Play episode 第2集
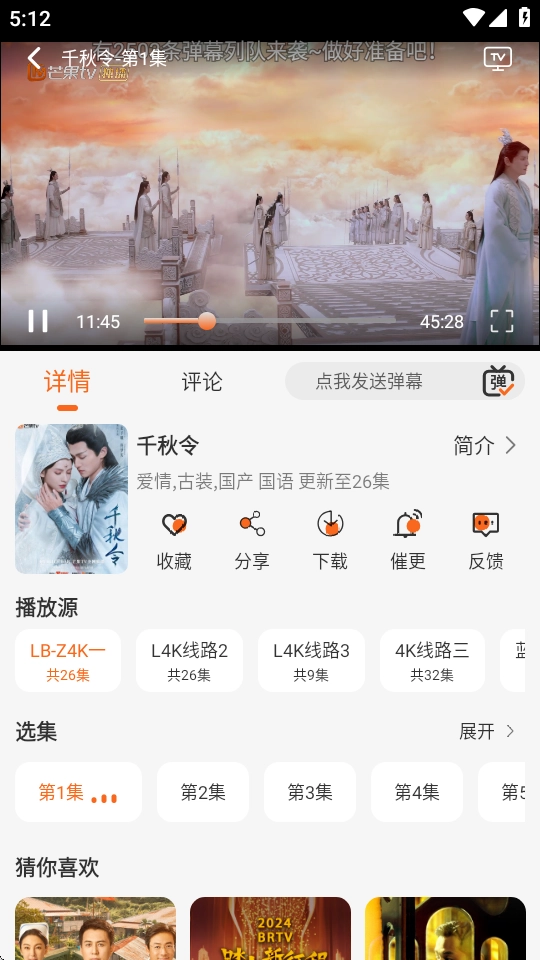 tap(203, 792)
